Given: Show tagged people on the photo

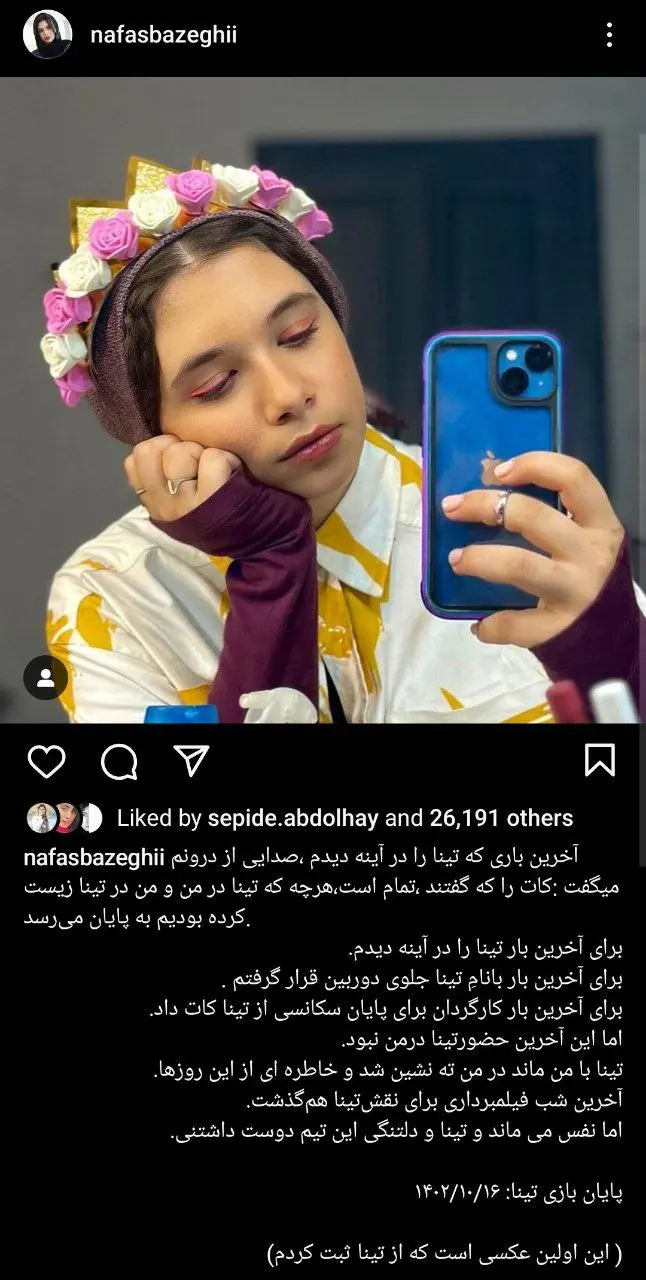Looking at the screenshot, I should pos(45,677).
